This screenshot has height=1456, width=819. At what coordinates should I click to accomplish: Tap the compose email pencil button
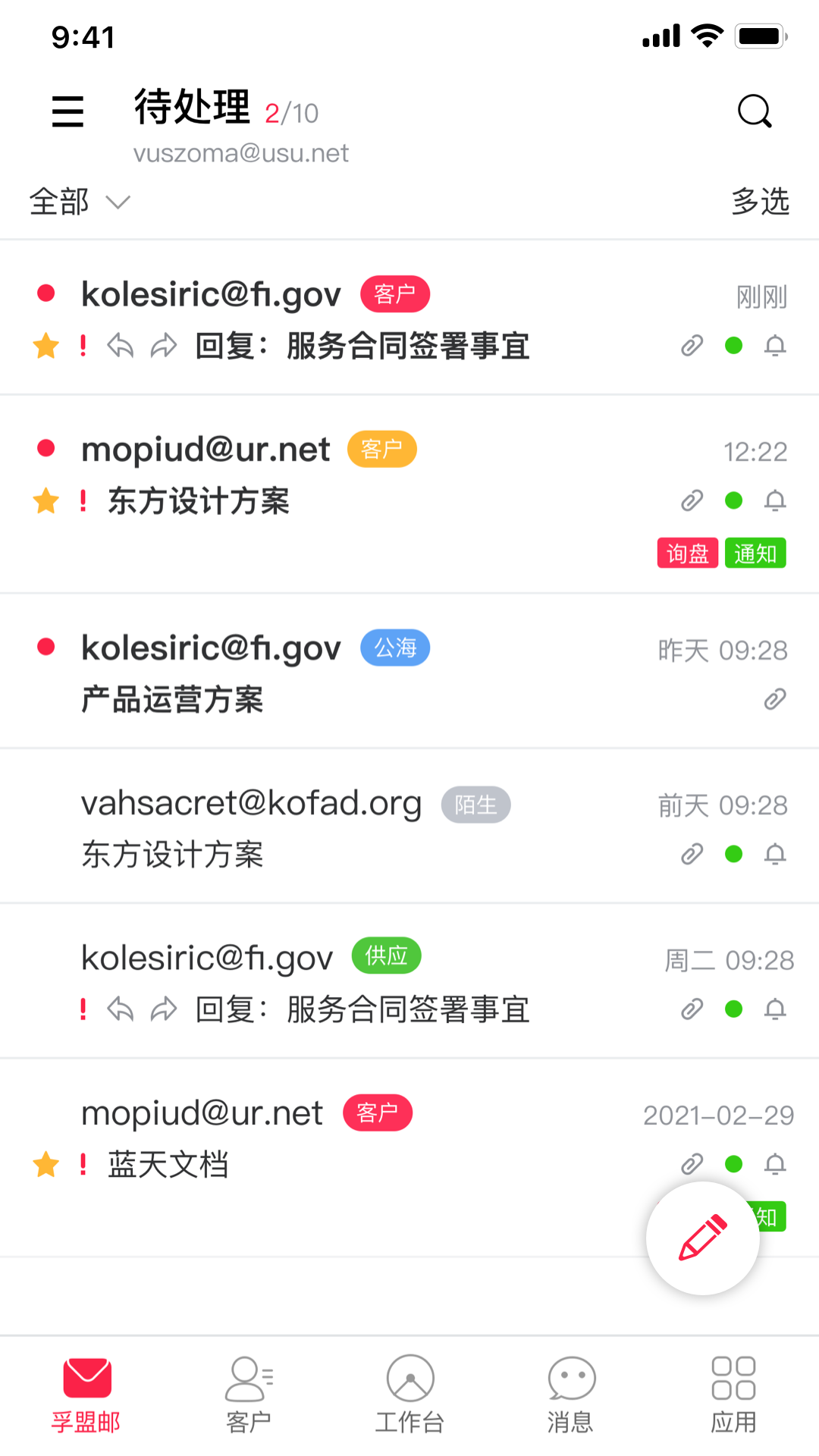tap(702, 1237)
